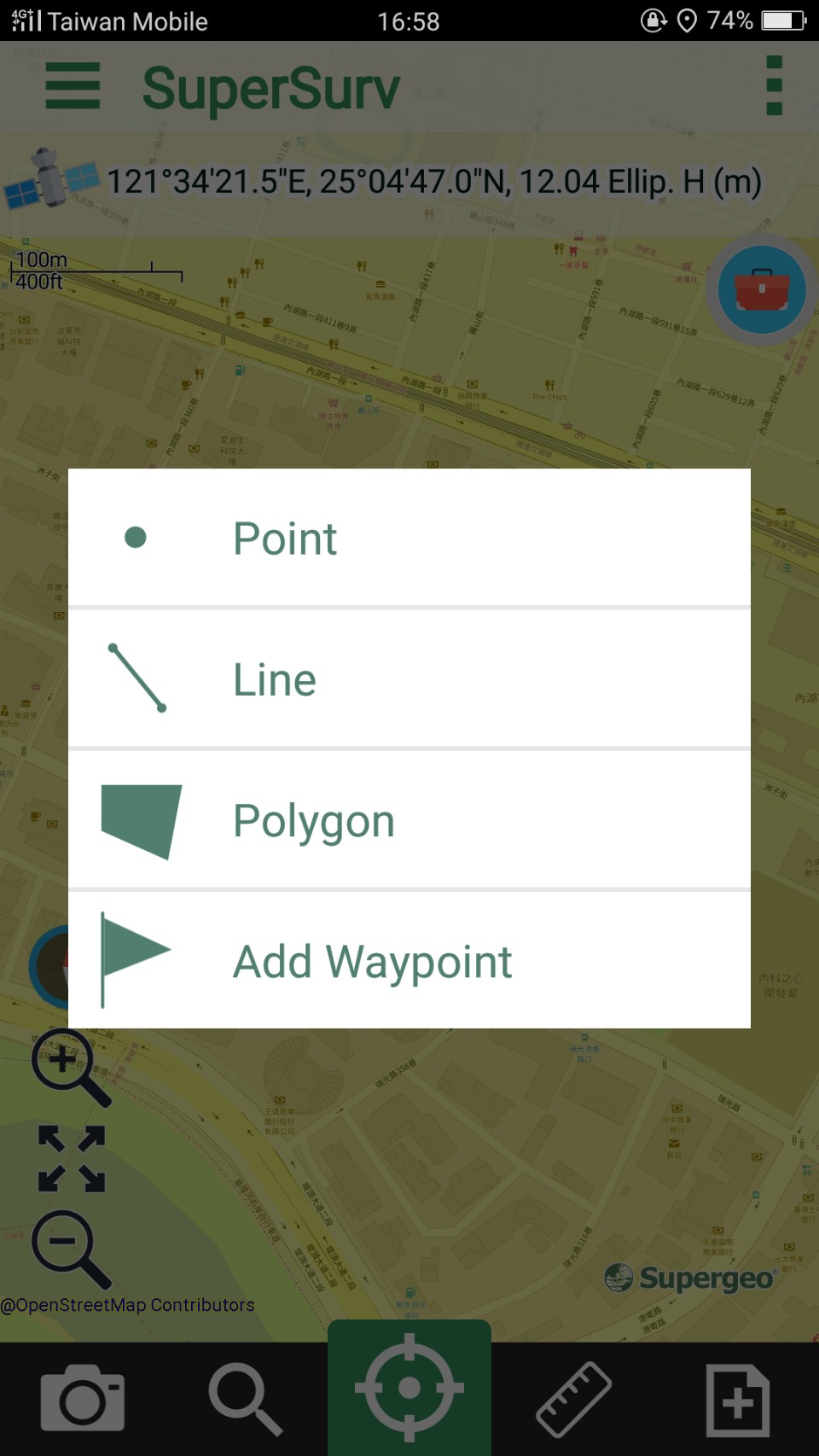819x1456 pixels.
Task: Pick the Polygon option
Action: 409,820
